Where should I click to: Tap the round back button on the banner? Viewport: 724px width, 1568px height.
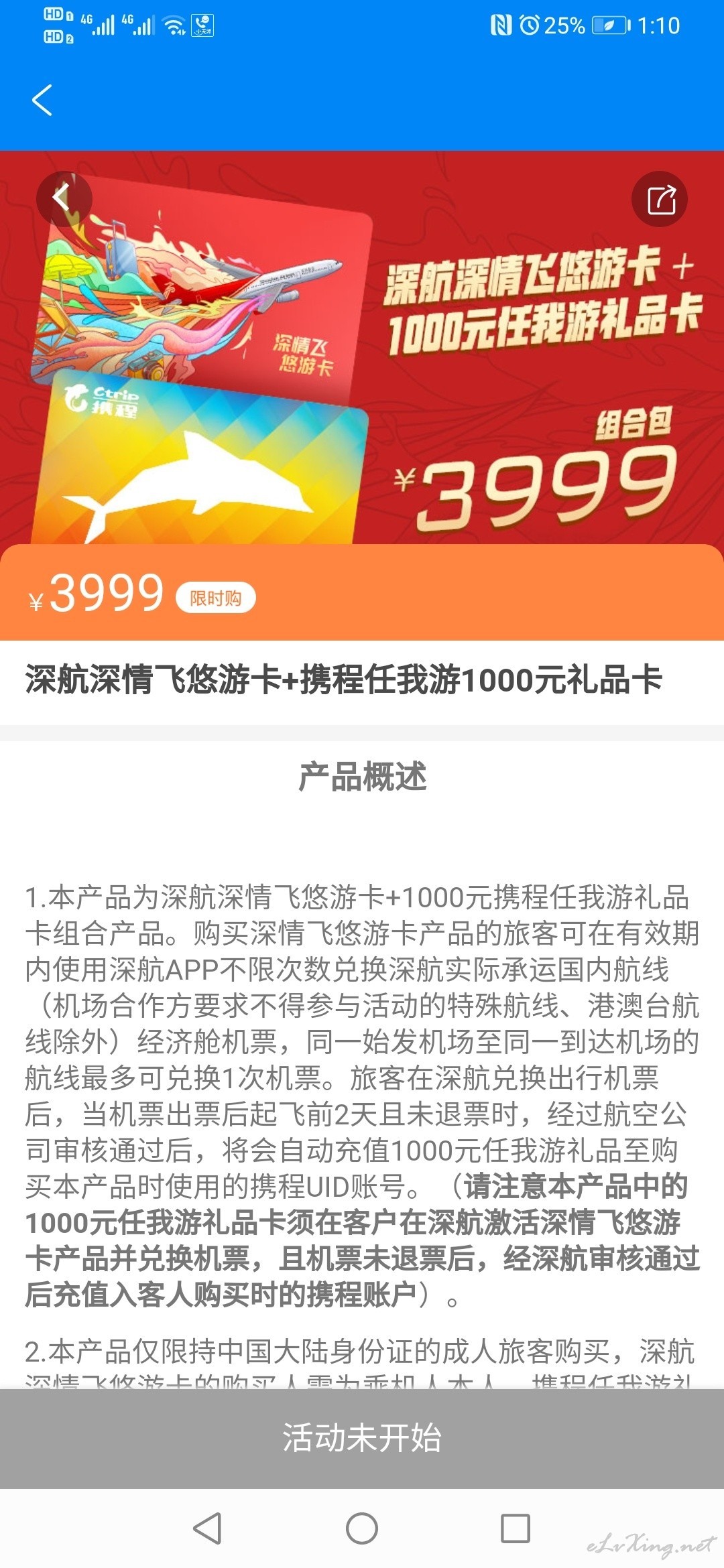tap(64, 199)
